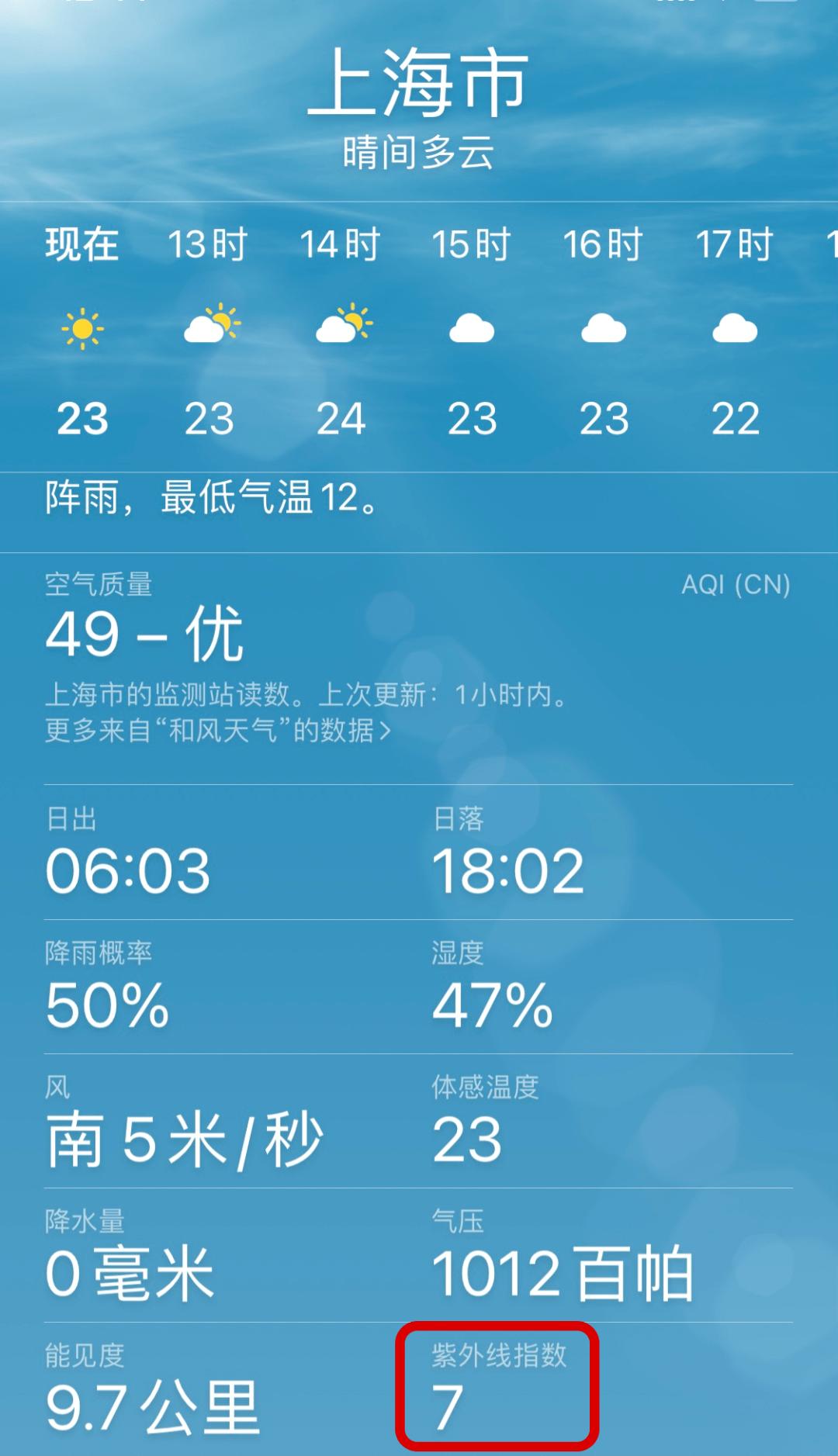Tap the 空气质量 reading 49 – 优
Screen dimensions: 838x1456
point(144,634)
